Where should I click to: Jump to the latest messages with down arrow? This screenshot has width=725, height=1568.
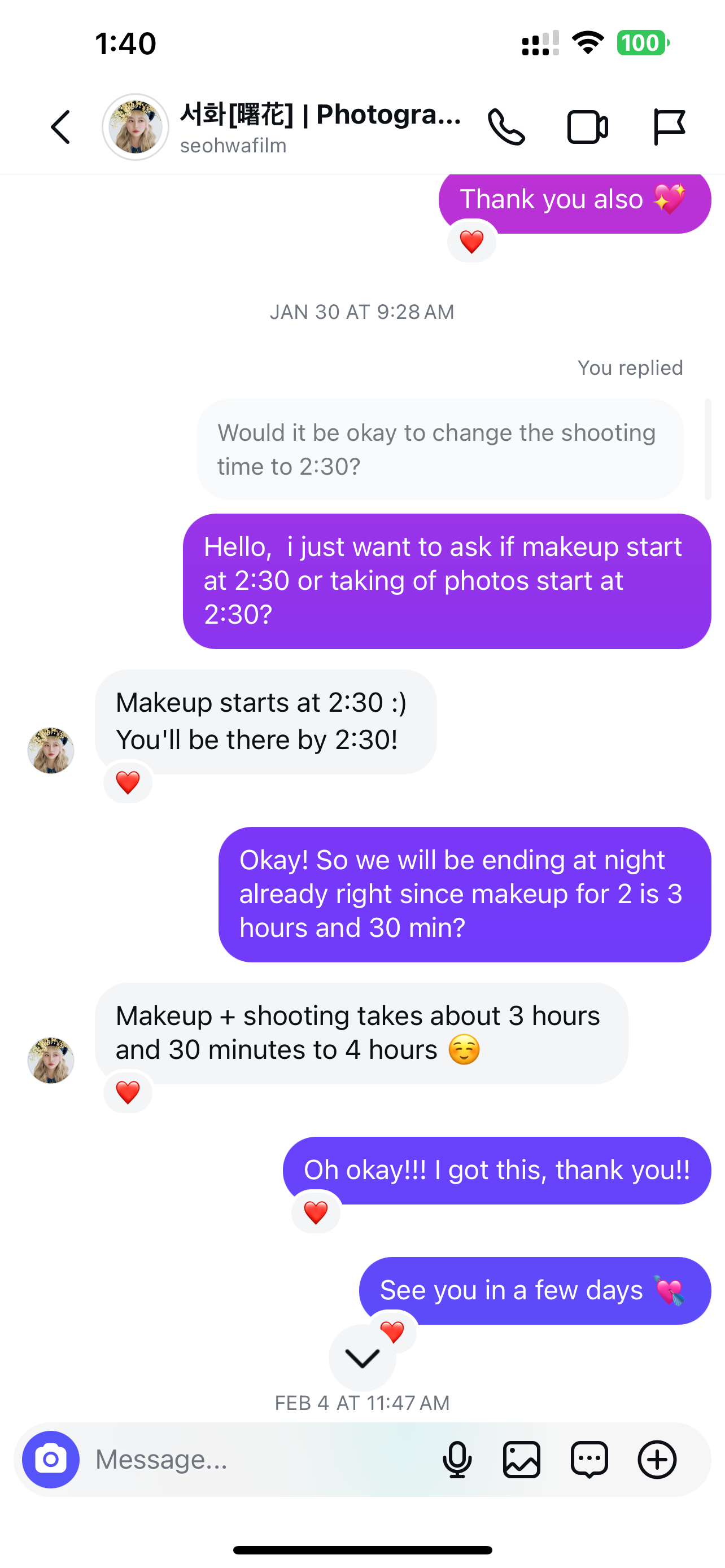pos(361,1358)
